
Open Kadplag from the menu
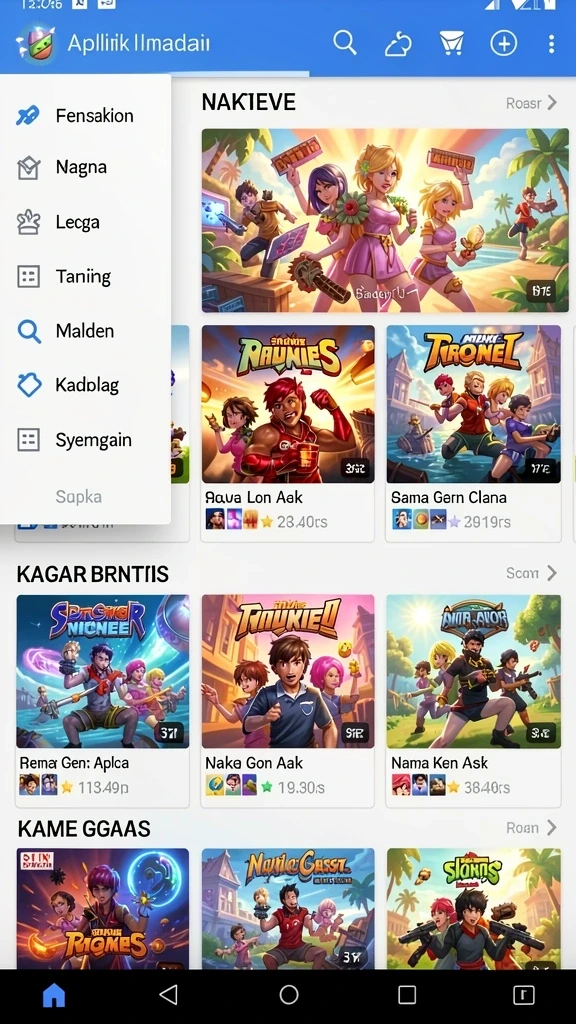[86, 385]
